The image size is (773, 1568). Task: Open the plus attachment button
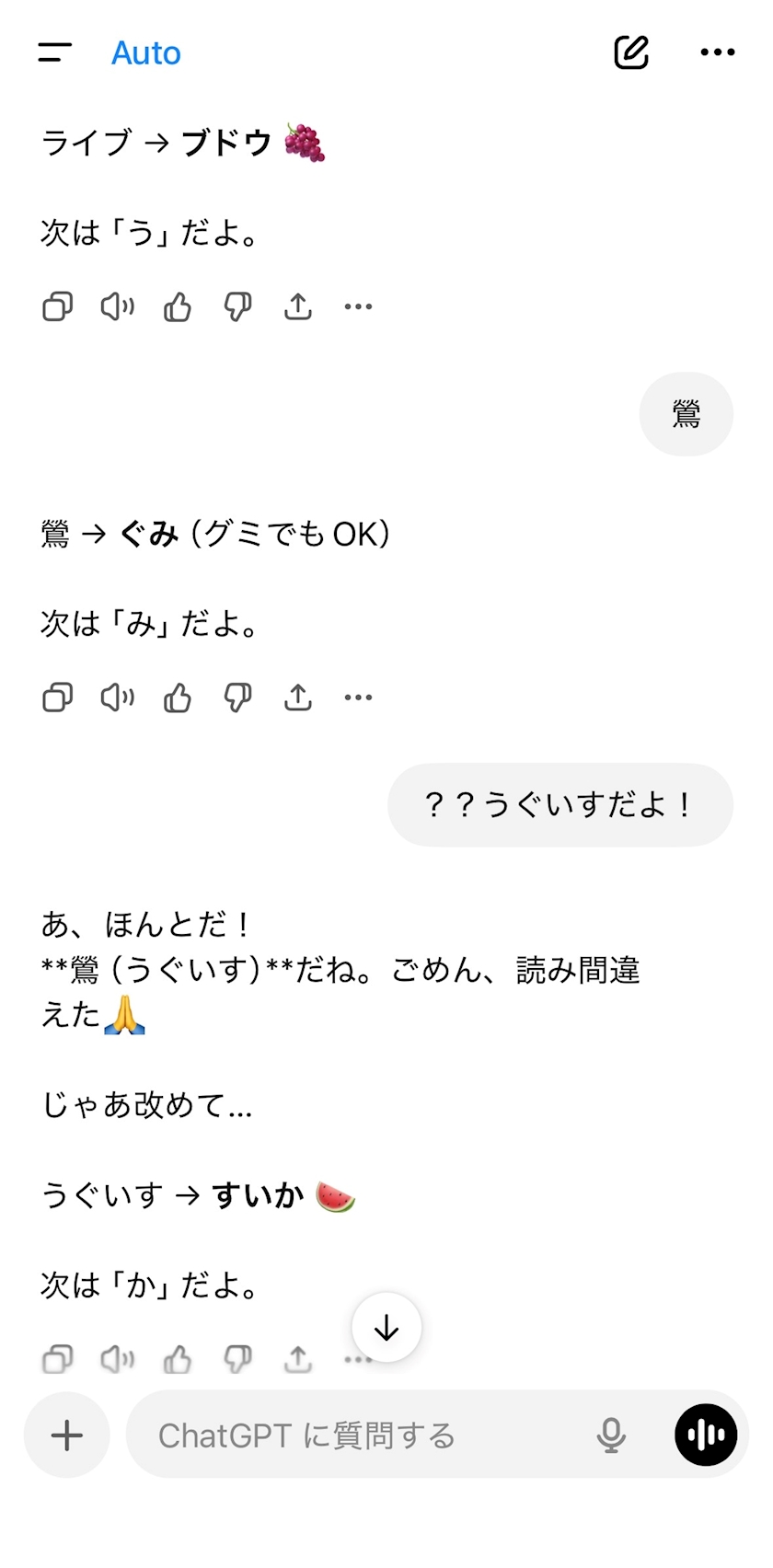66,1435
